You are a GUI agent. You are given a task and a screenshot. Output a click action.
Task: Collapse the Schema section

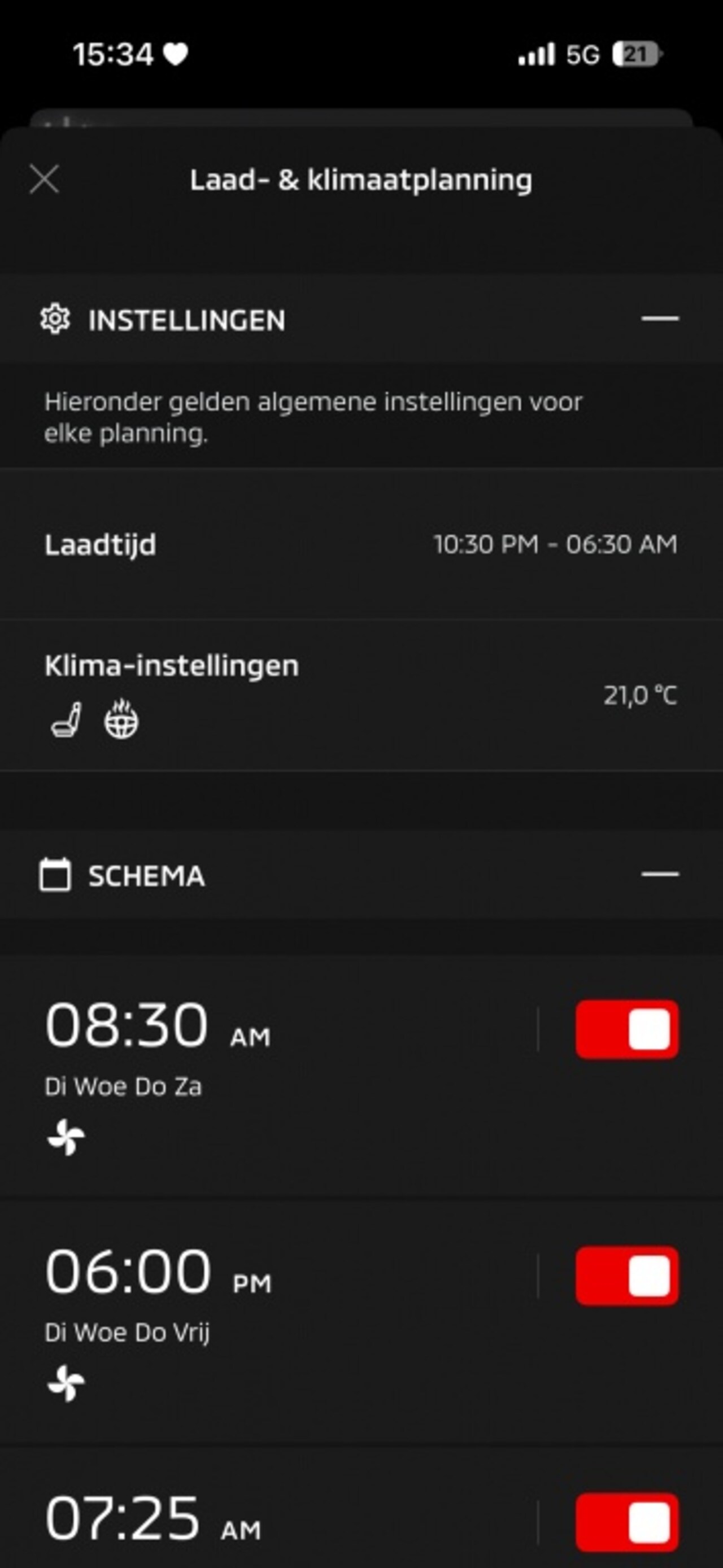(660, 874)
